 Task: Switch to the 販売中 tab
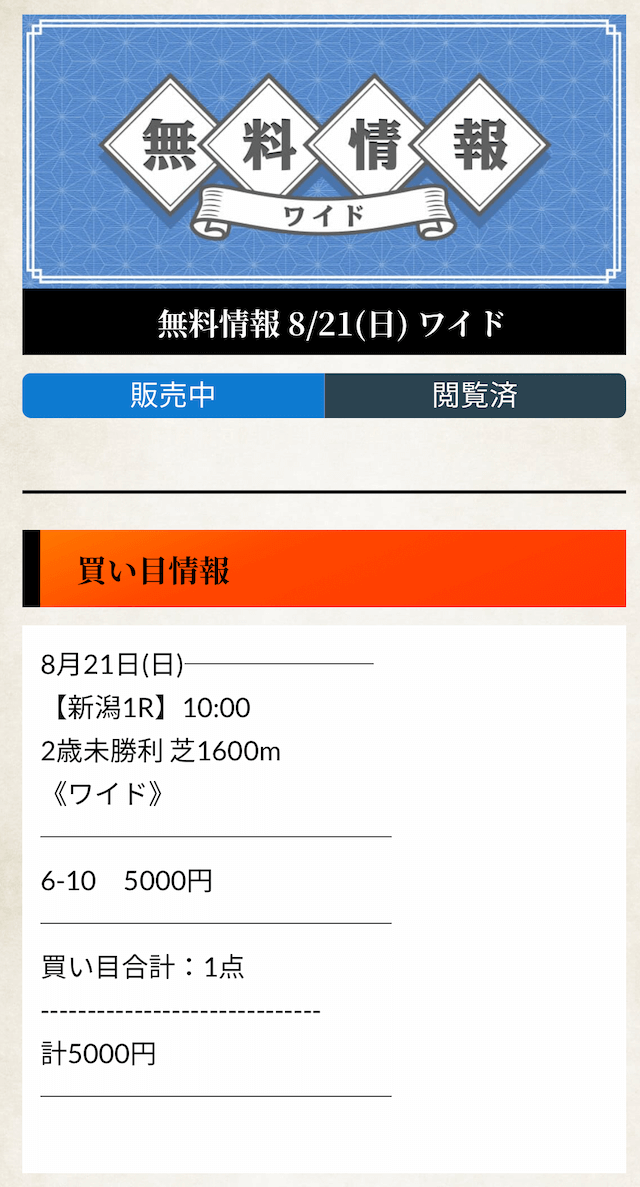[173, 395]
